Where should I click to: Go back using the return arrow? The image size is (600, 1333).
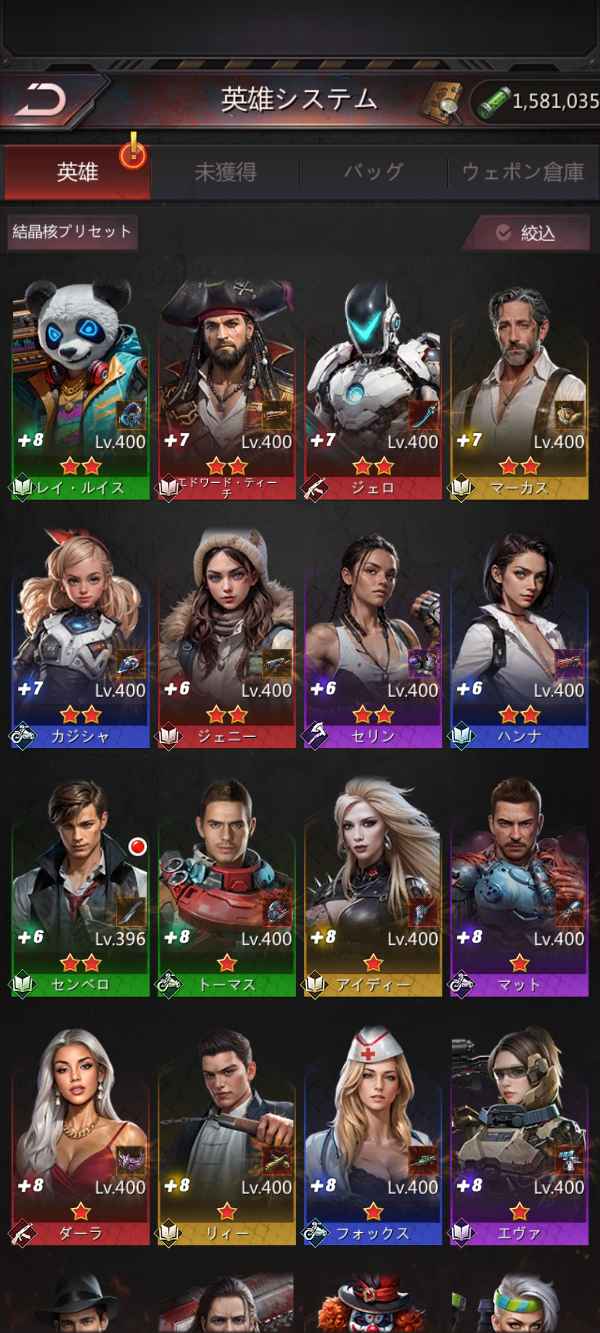tap(42, 99)
